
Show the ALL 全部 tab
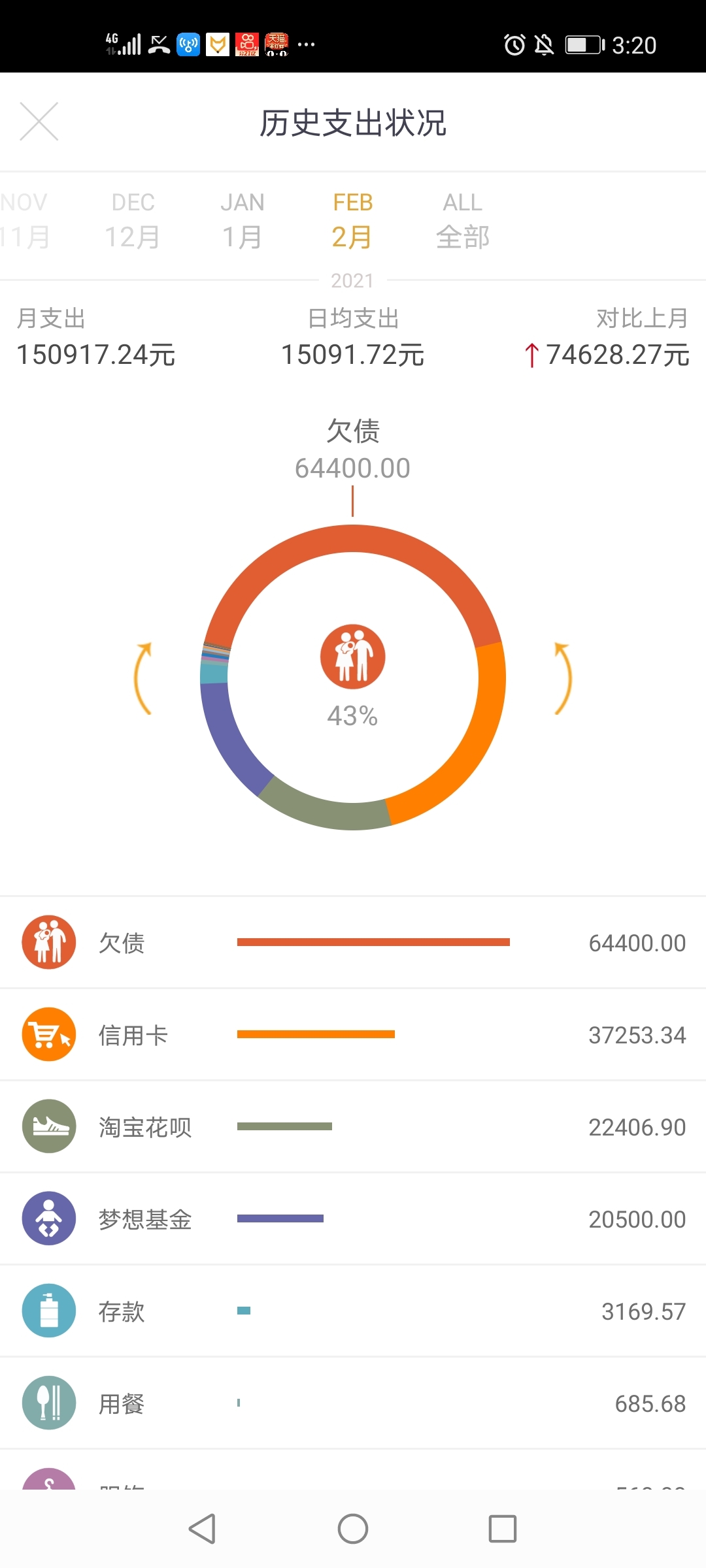[x=463, y=221]
